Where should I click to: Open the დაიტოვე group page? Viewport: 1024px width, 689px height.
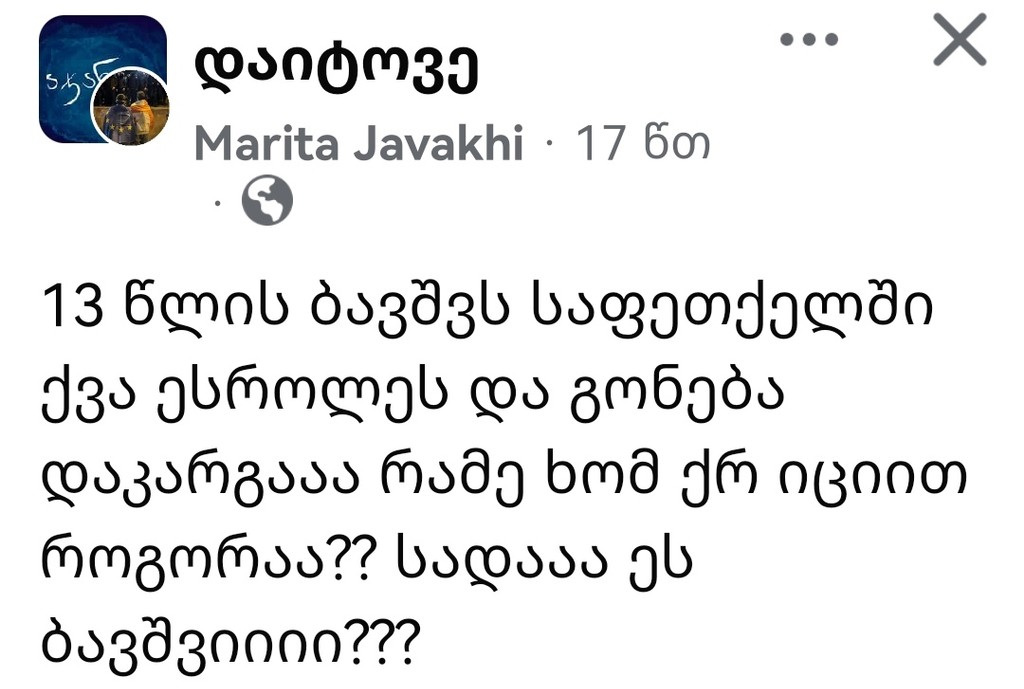coord(338,68)
